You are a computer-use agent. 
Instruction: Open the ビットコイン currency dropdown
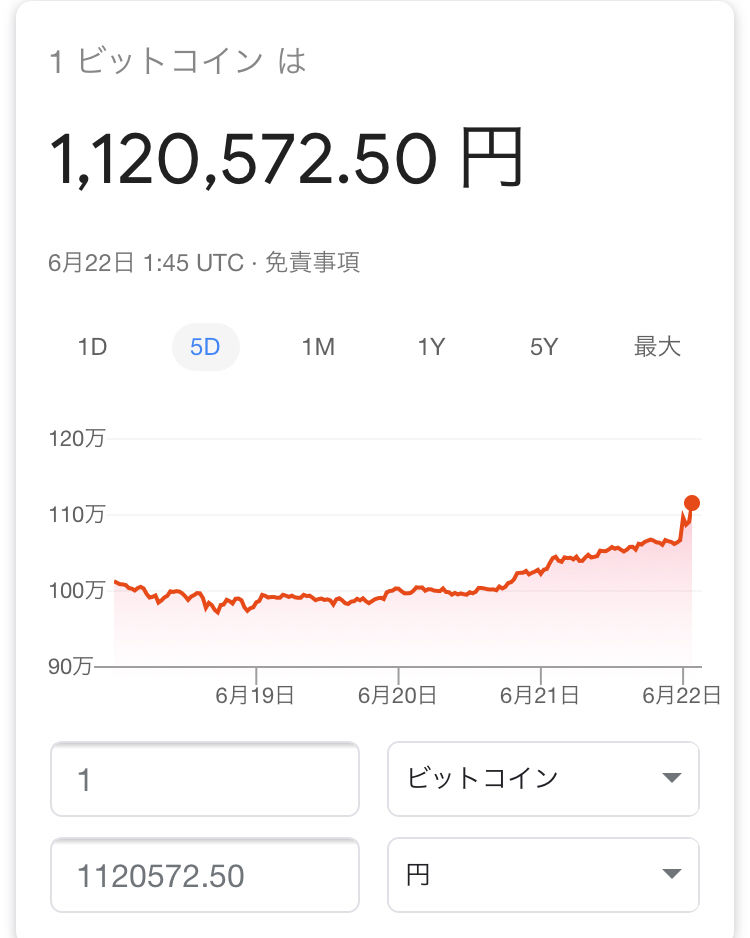click(x=543, y=779)
